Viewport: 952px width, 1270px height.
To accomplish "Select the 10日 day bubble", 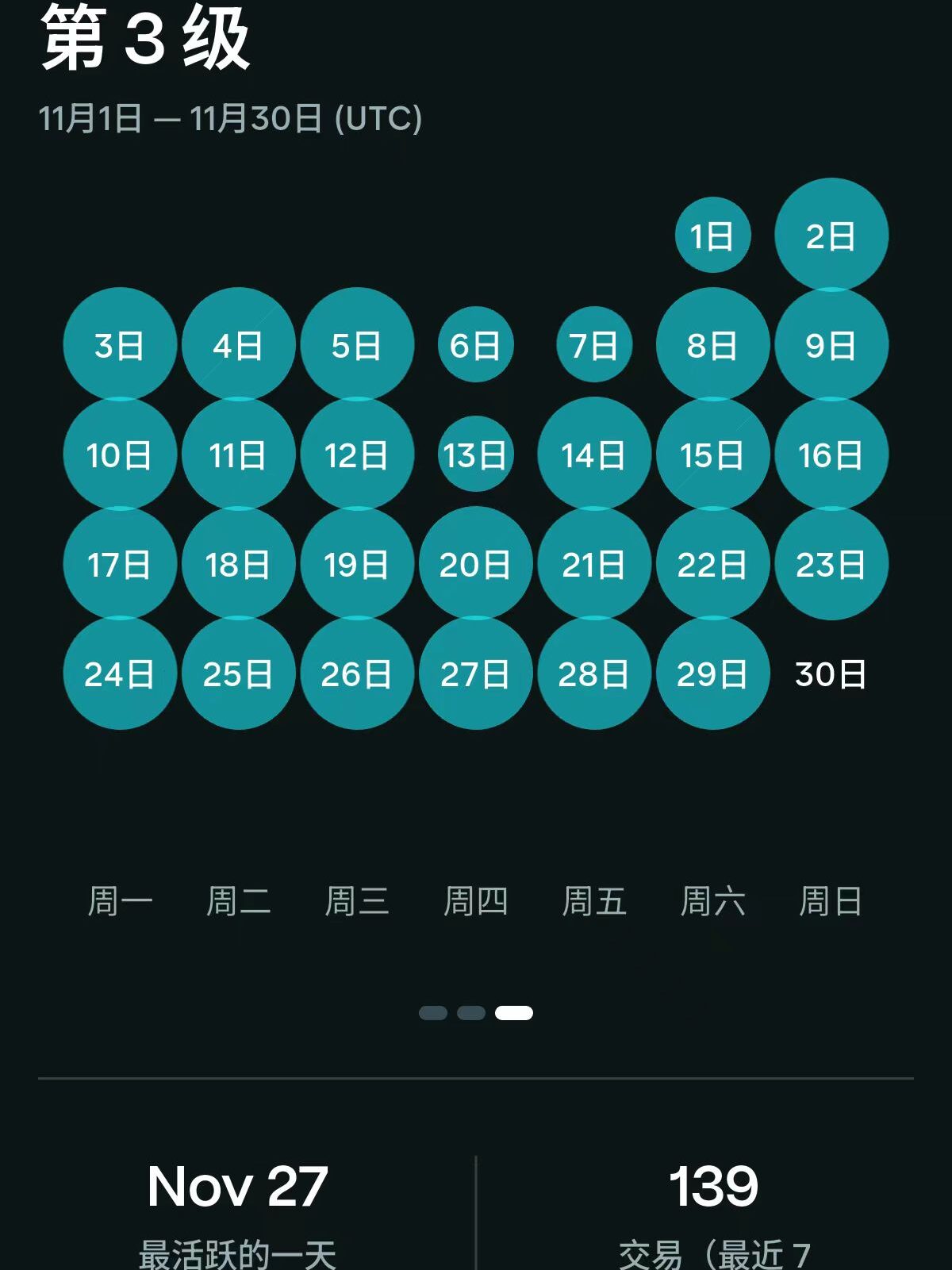I will (x=119, y=455).
